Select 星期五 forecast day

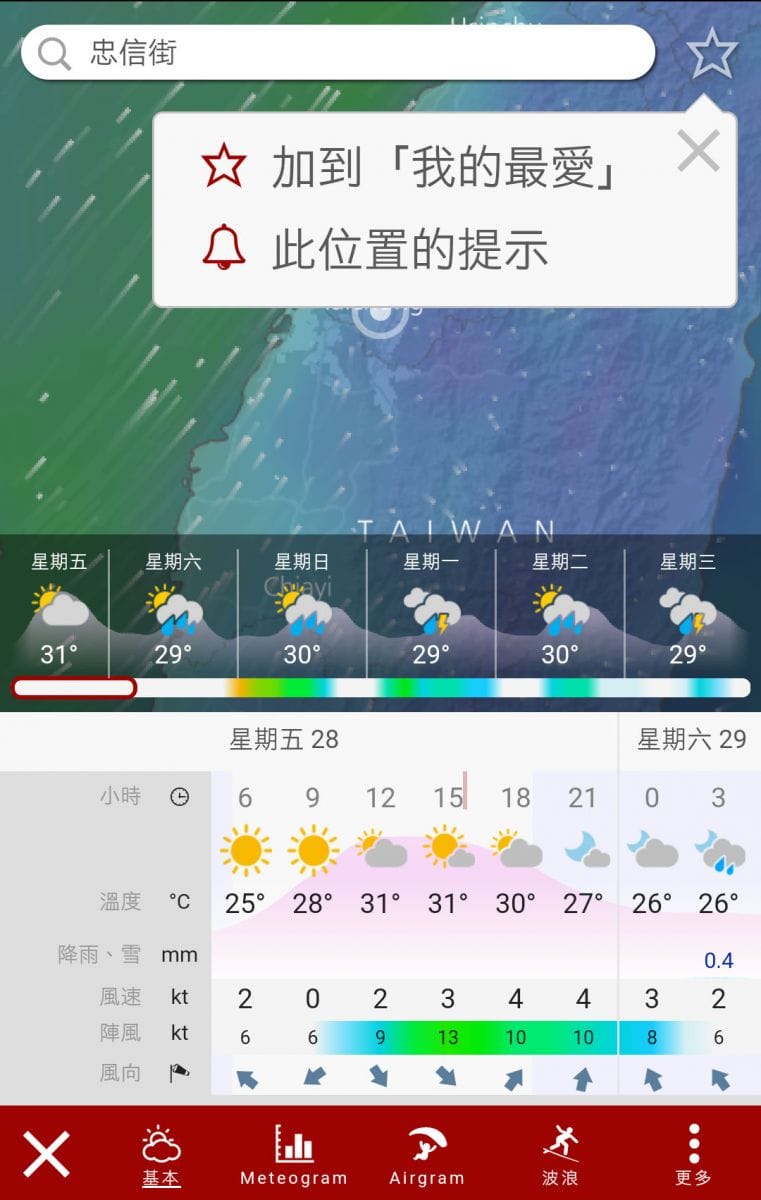pyautogui.click(x=58, y=610)
